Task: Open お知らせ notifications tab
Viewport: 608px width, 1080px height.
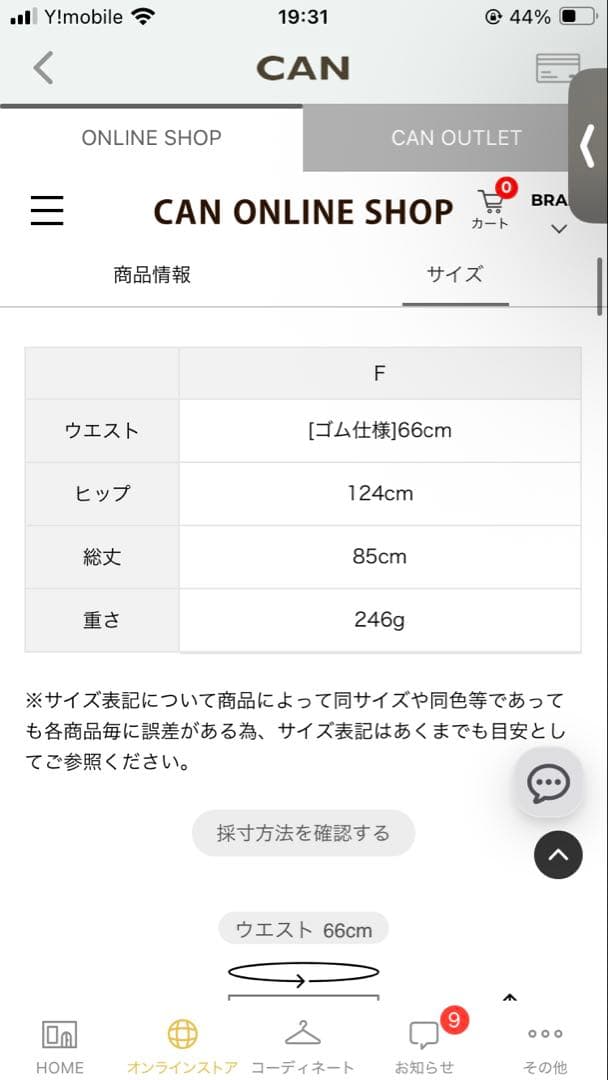Action: (425, 1045)
